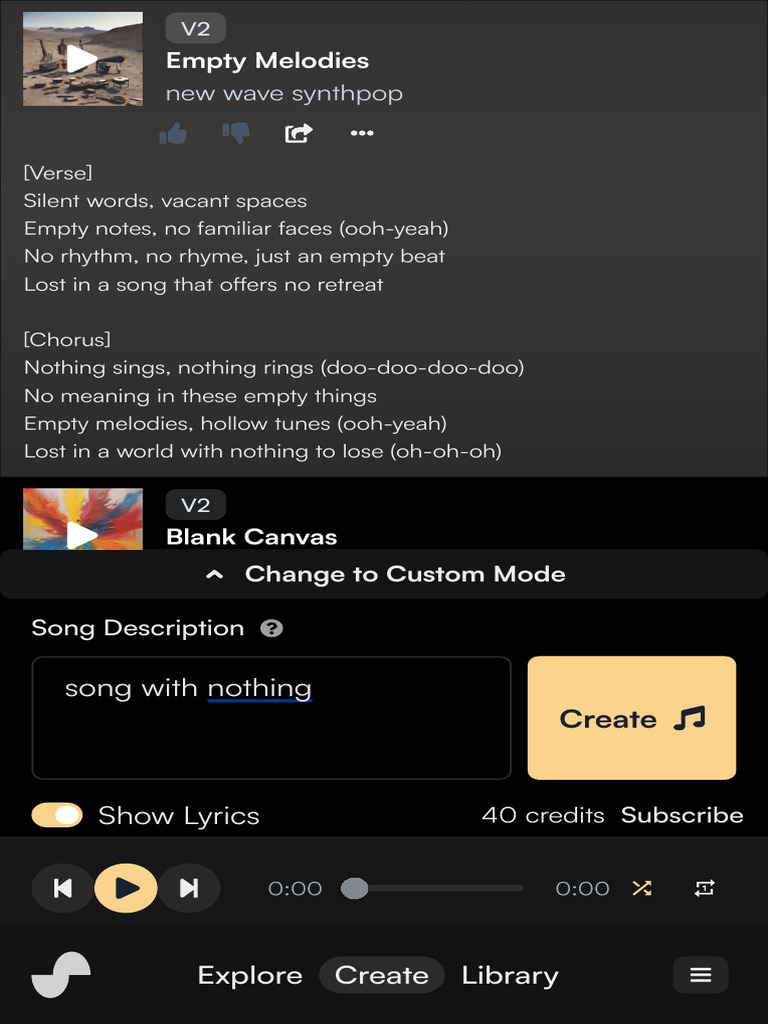Open the Song Description help icon
768x1024 pixels.
[x=272, y=628]
